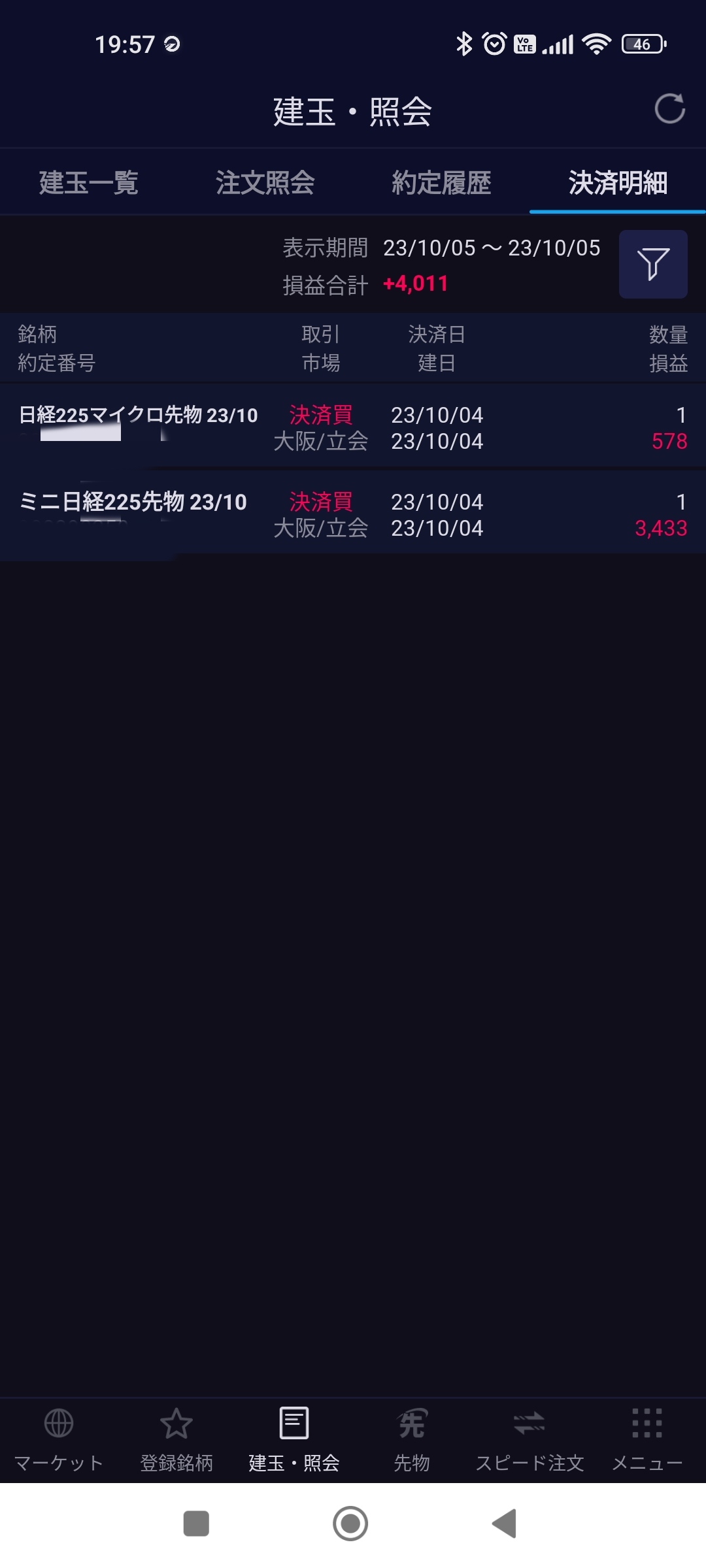Tap the system back button
The image size is (706, 1568).
[x=505, y=1524]
